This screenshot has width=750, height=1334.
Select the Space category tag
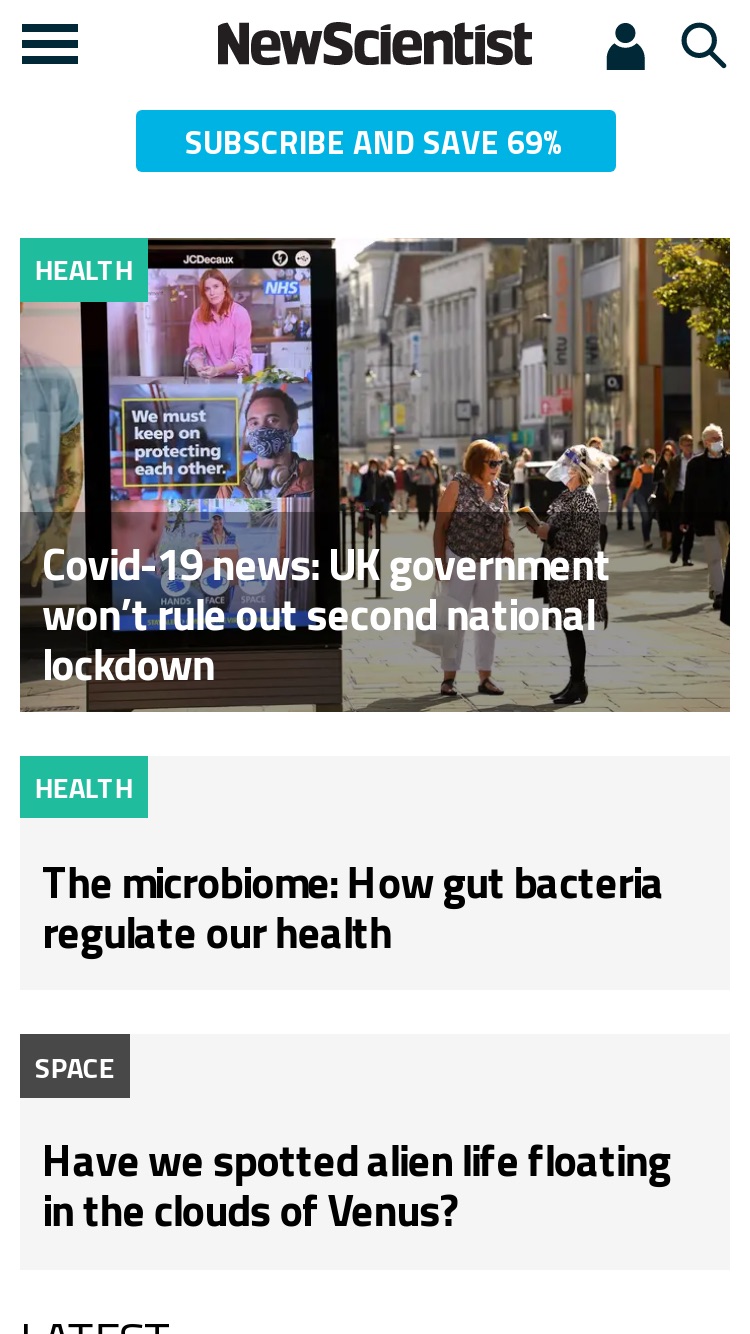[x=75, y=1066]
